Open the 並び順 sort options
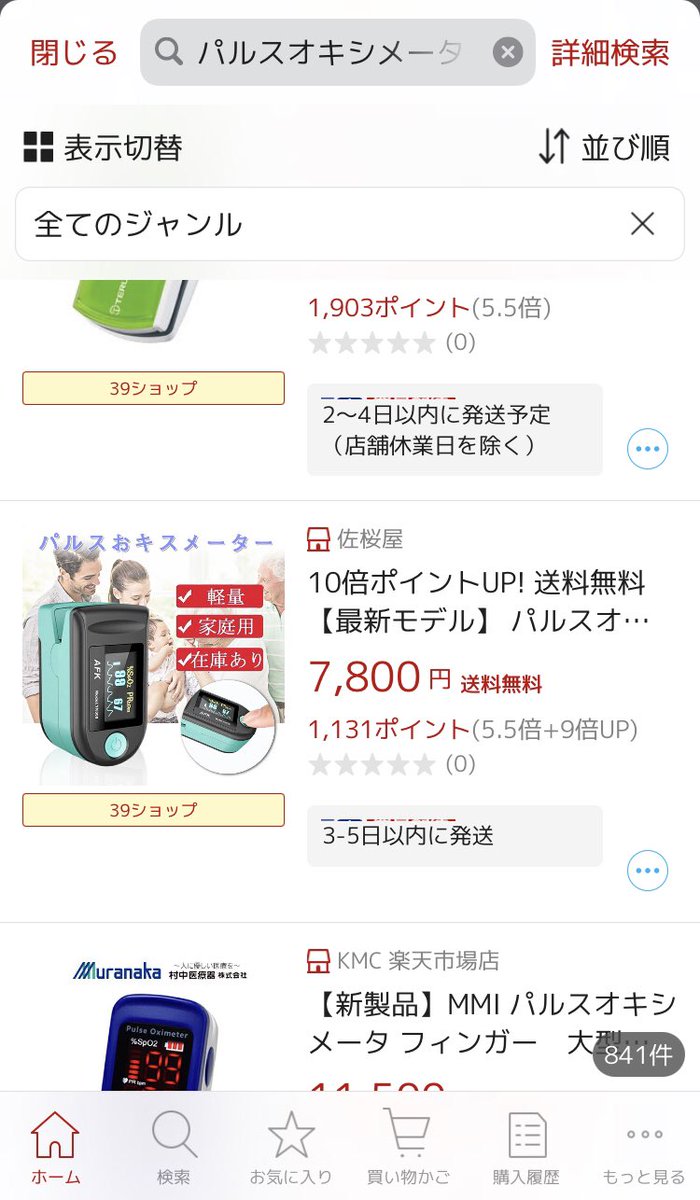The width and height of the screenshot is (700, 1200). pos(603,147)
